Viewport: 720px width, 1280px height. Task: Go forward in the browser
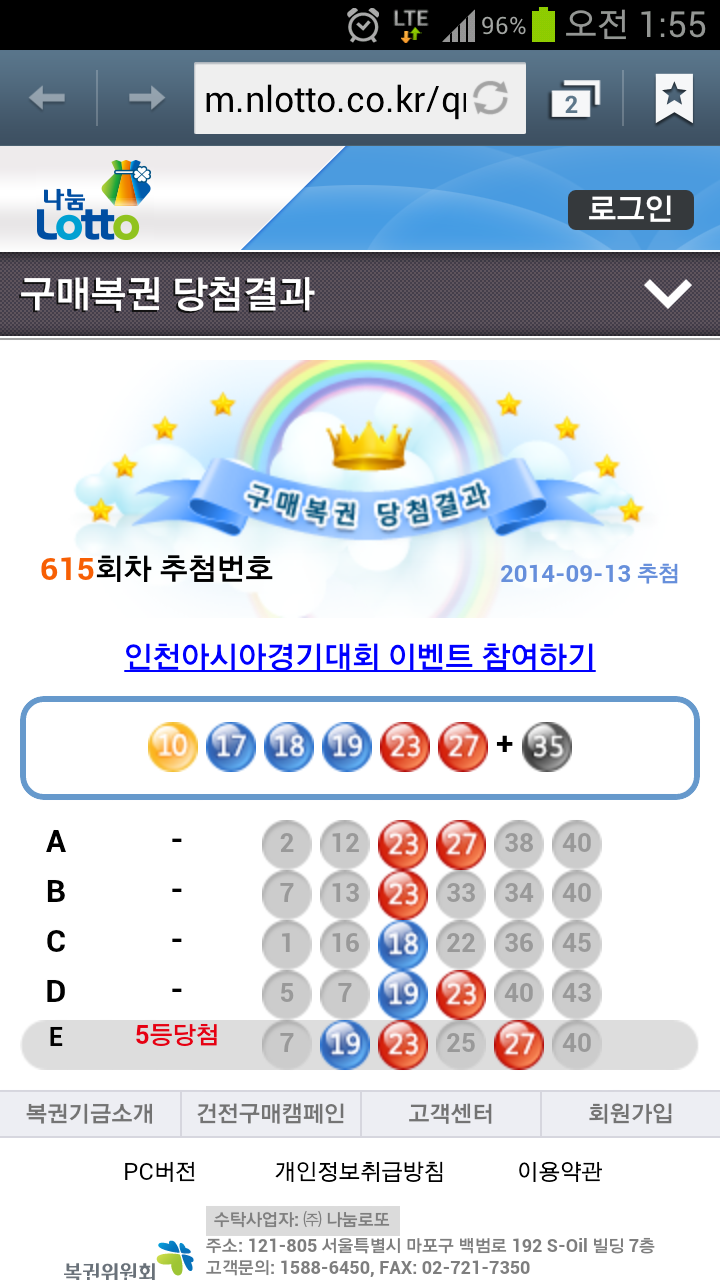click(x=147, y=98)
